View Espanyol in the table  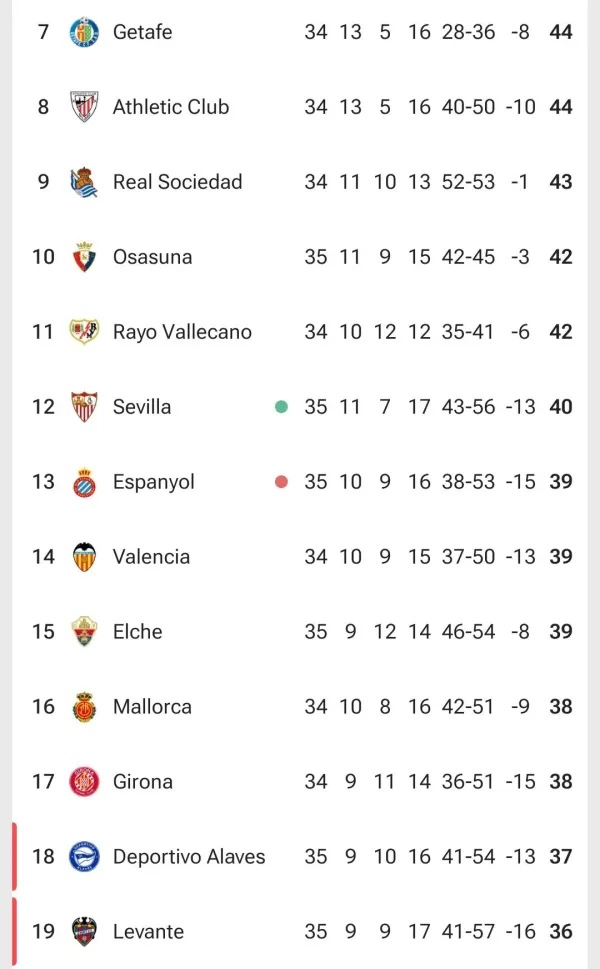pyautogui.click(x=300, y=481)
